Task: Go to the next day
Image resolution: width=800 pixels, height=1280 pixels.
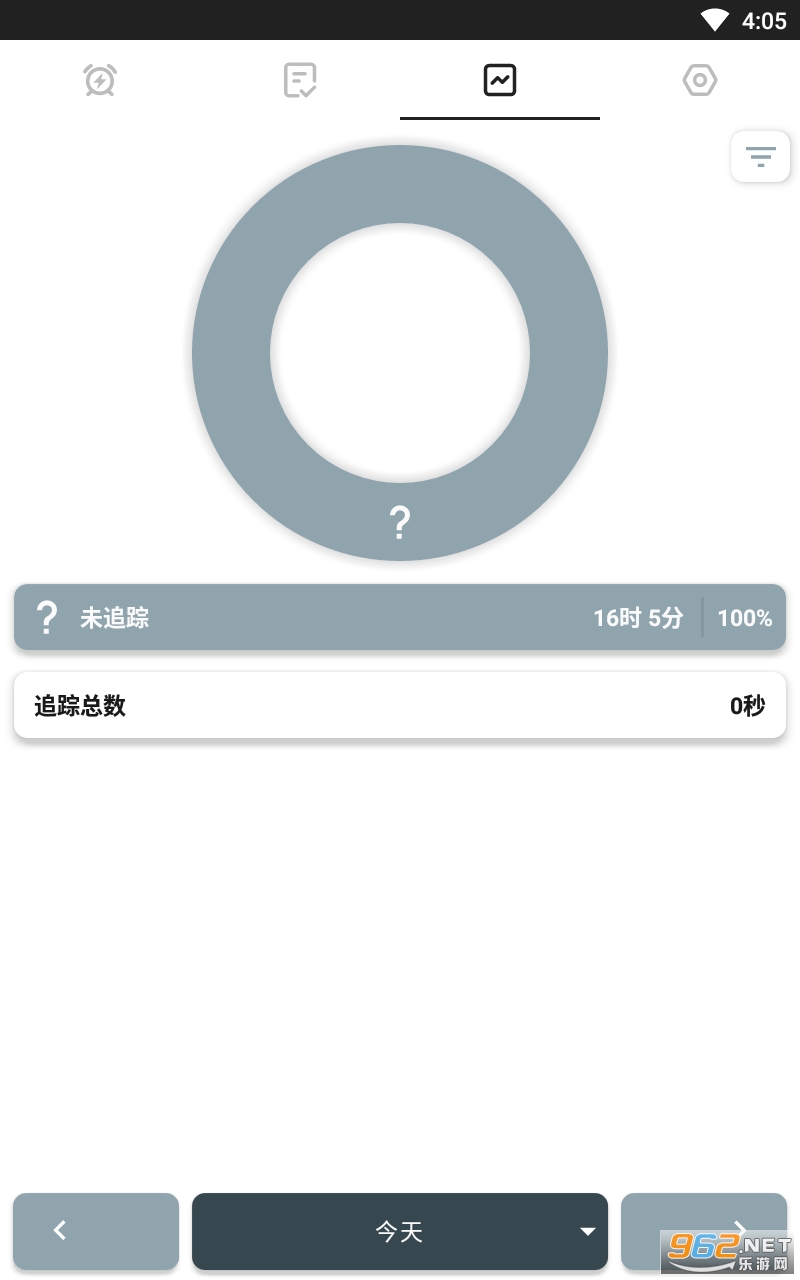Action: pyautogui.click(x=704, y=1229)
